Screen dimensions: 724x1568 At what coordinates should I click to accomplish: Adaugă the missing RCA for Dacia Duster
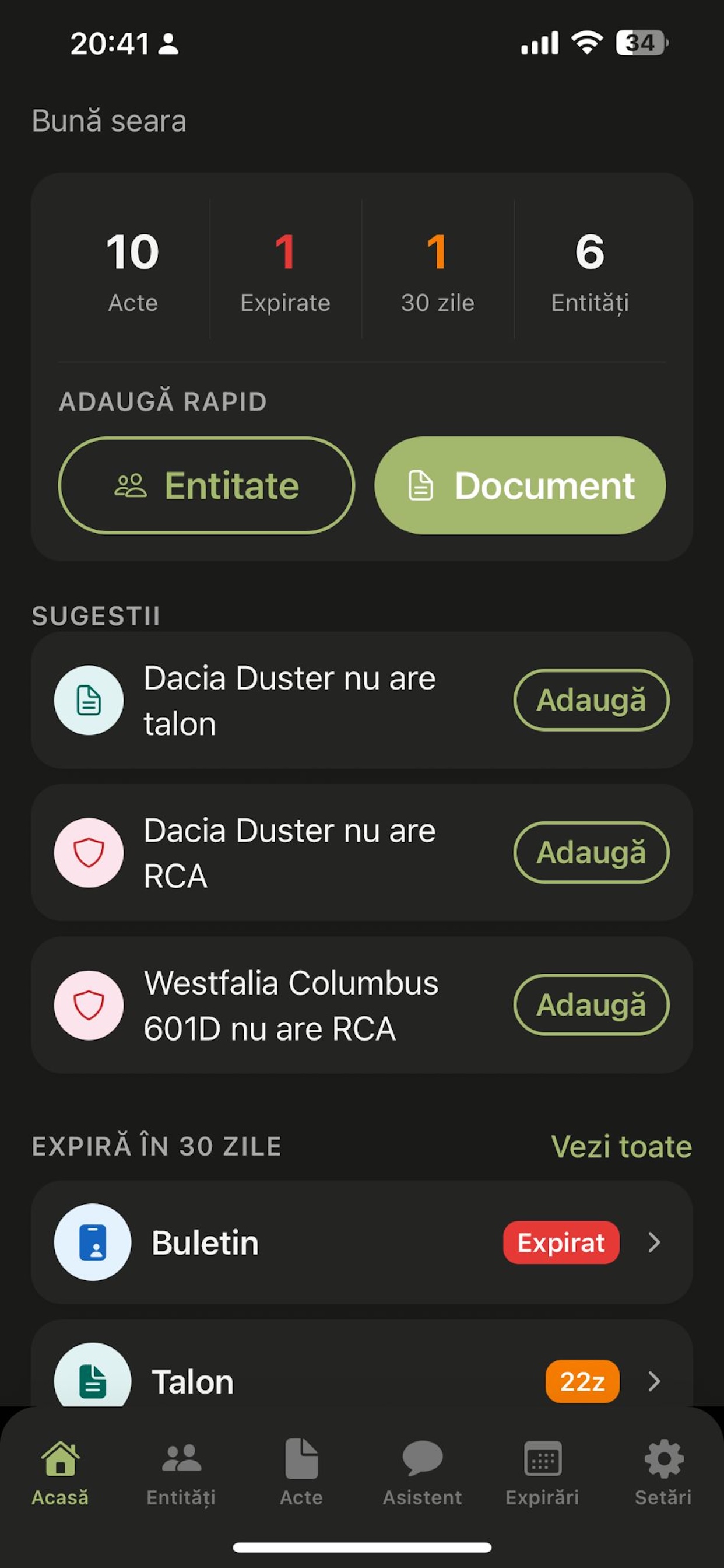[x=592, y=853]
